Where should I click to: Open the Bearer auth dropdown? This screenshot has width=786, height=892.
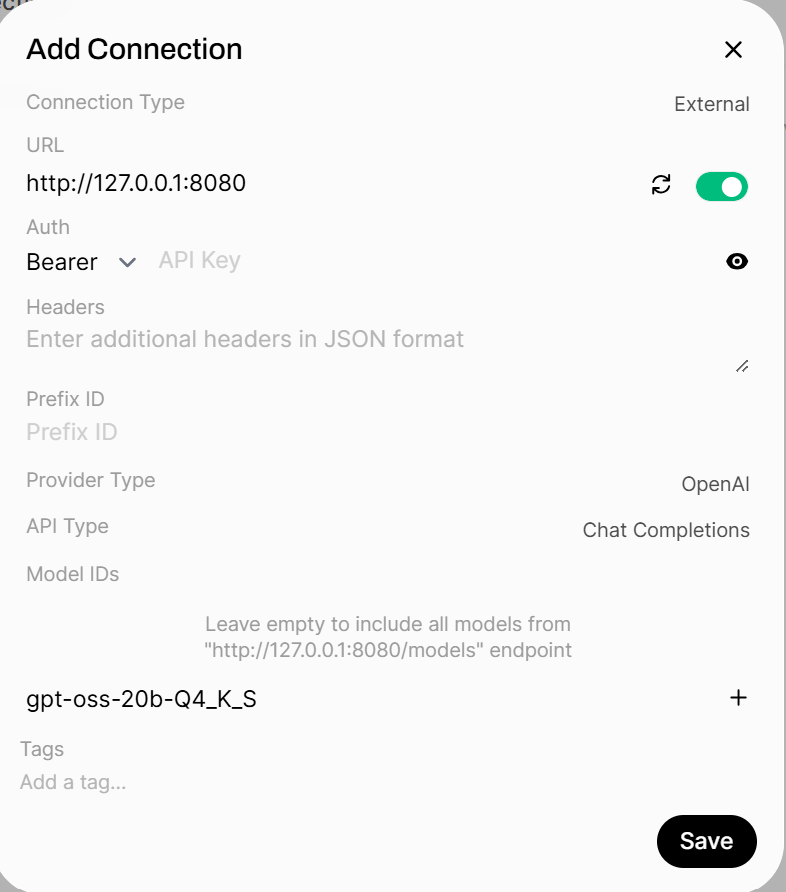coord(81,262)
